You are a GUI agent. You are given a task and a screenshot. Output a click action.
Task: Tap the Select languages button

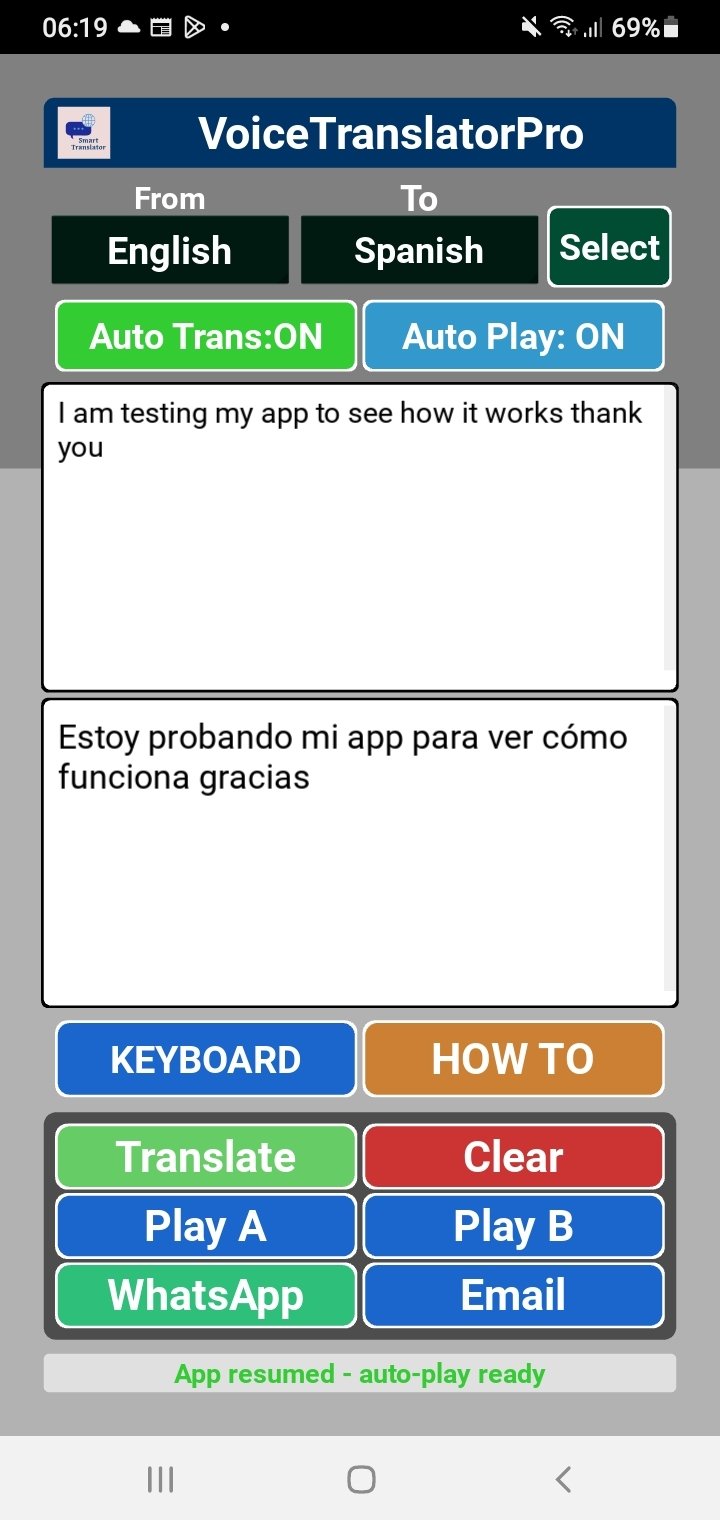pyautogui.click(x=609, y=247)
